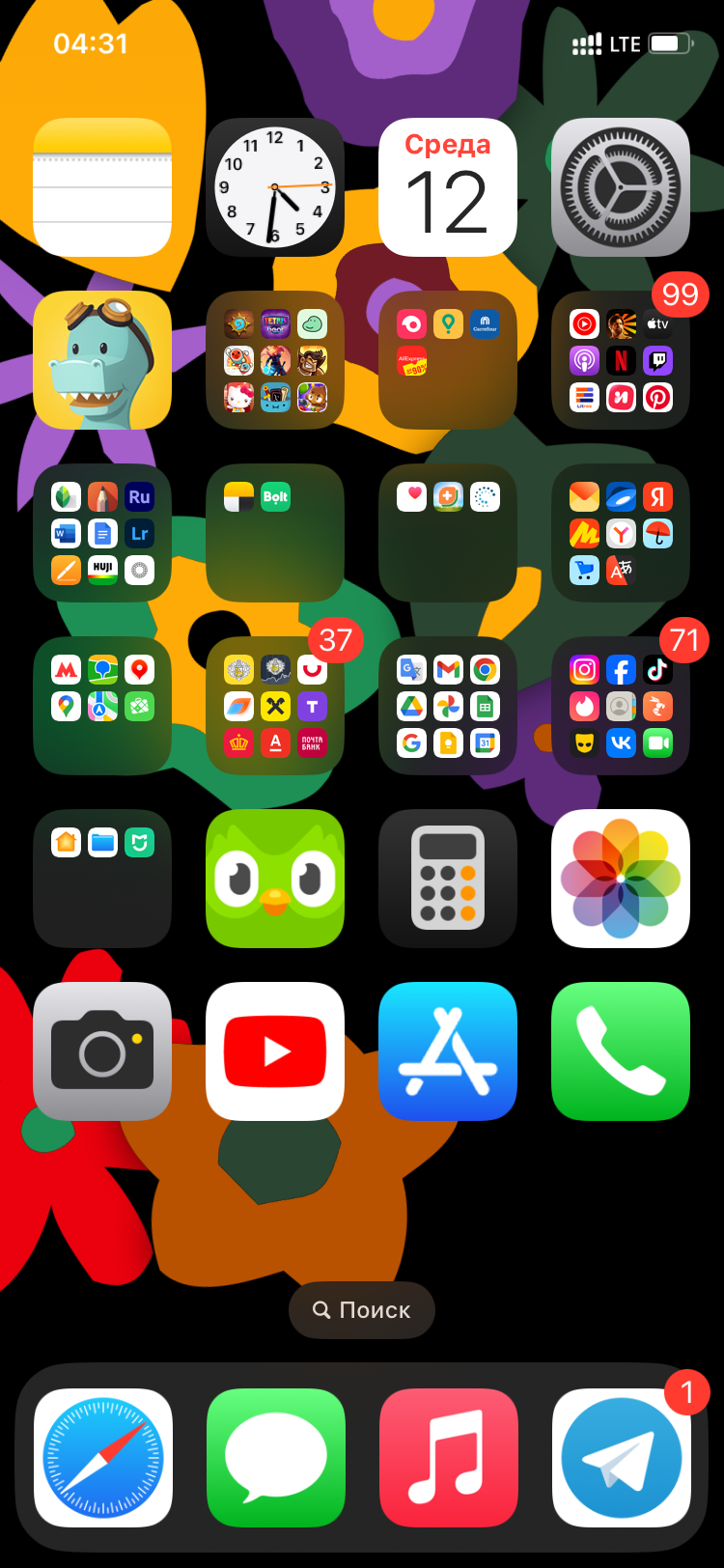
Task: Open the banking folder with the 37 badge
Action: (275, 706)
